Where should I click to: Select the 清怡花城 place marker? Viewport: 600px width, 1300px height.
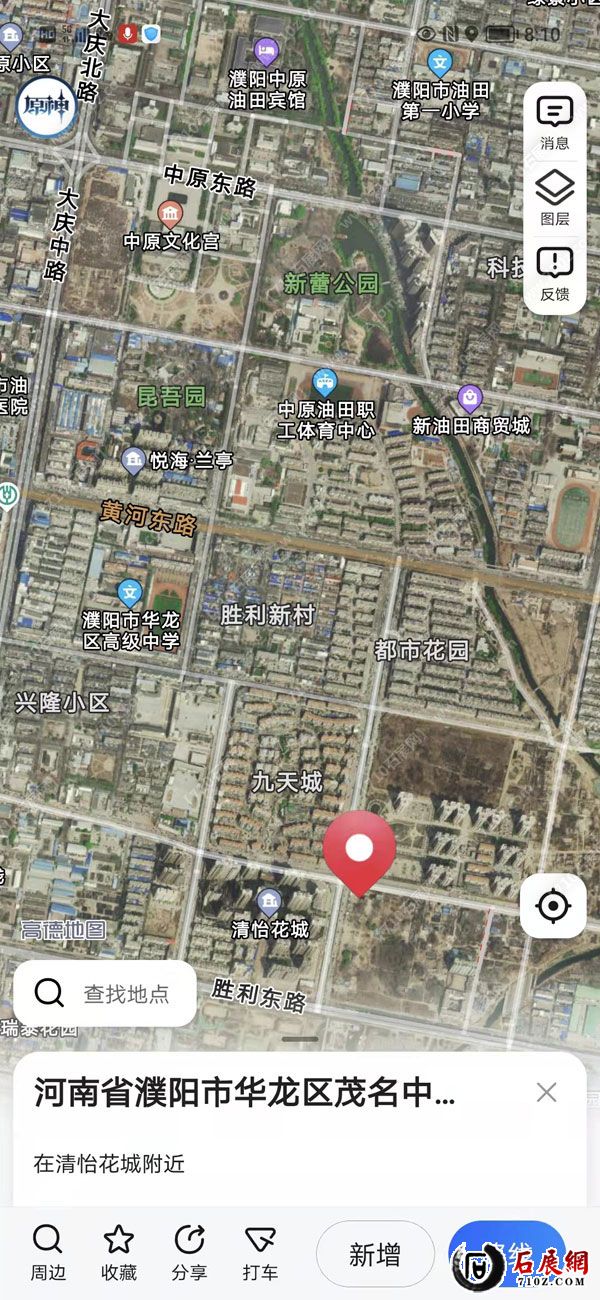(x=269, y=902)
